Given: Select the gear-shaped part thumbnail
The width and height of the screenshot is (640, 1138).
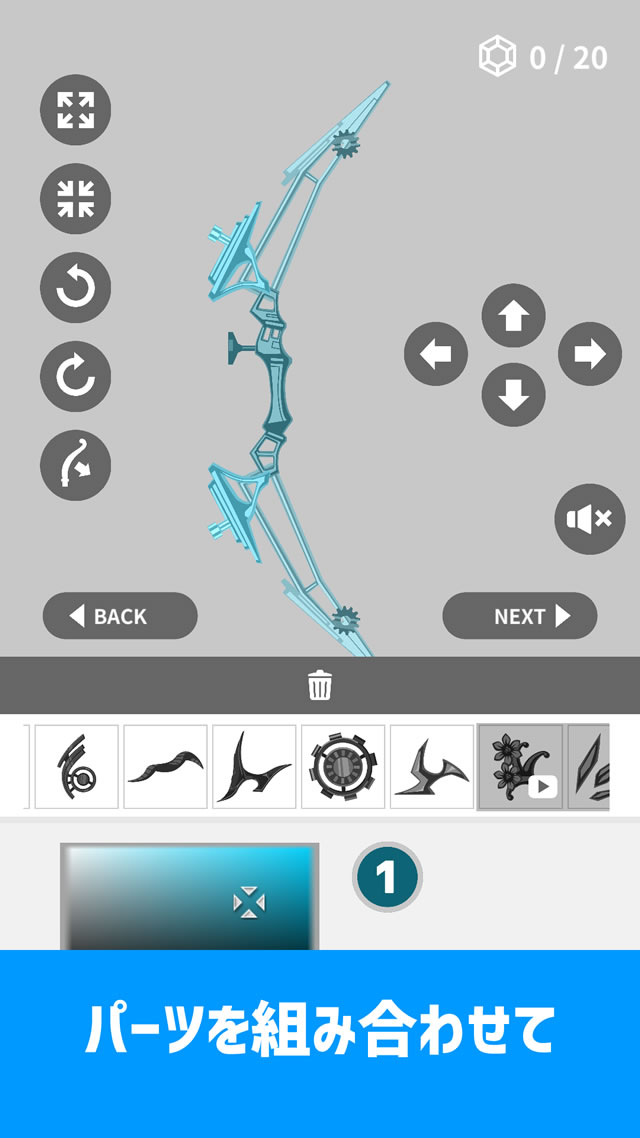Looking at the screenshot, I should pos(343,767).
